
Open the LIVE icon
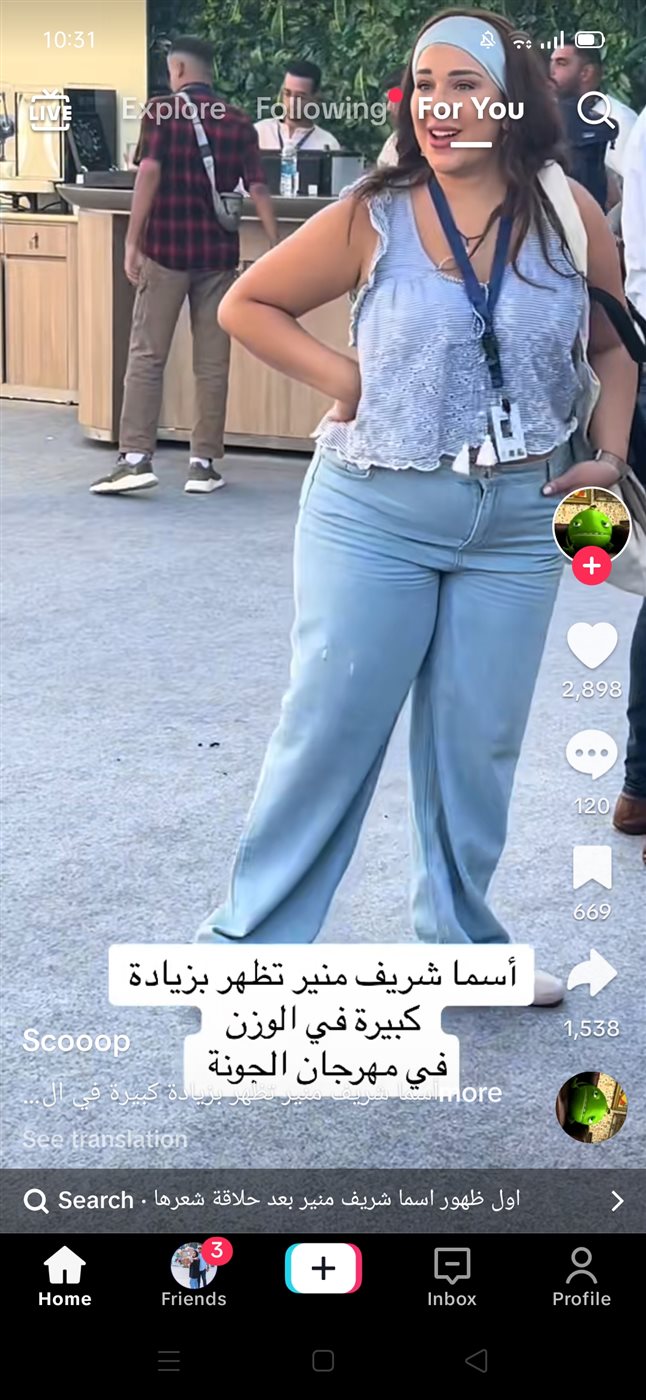coord(49,109)
